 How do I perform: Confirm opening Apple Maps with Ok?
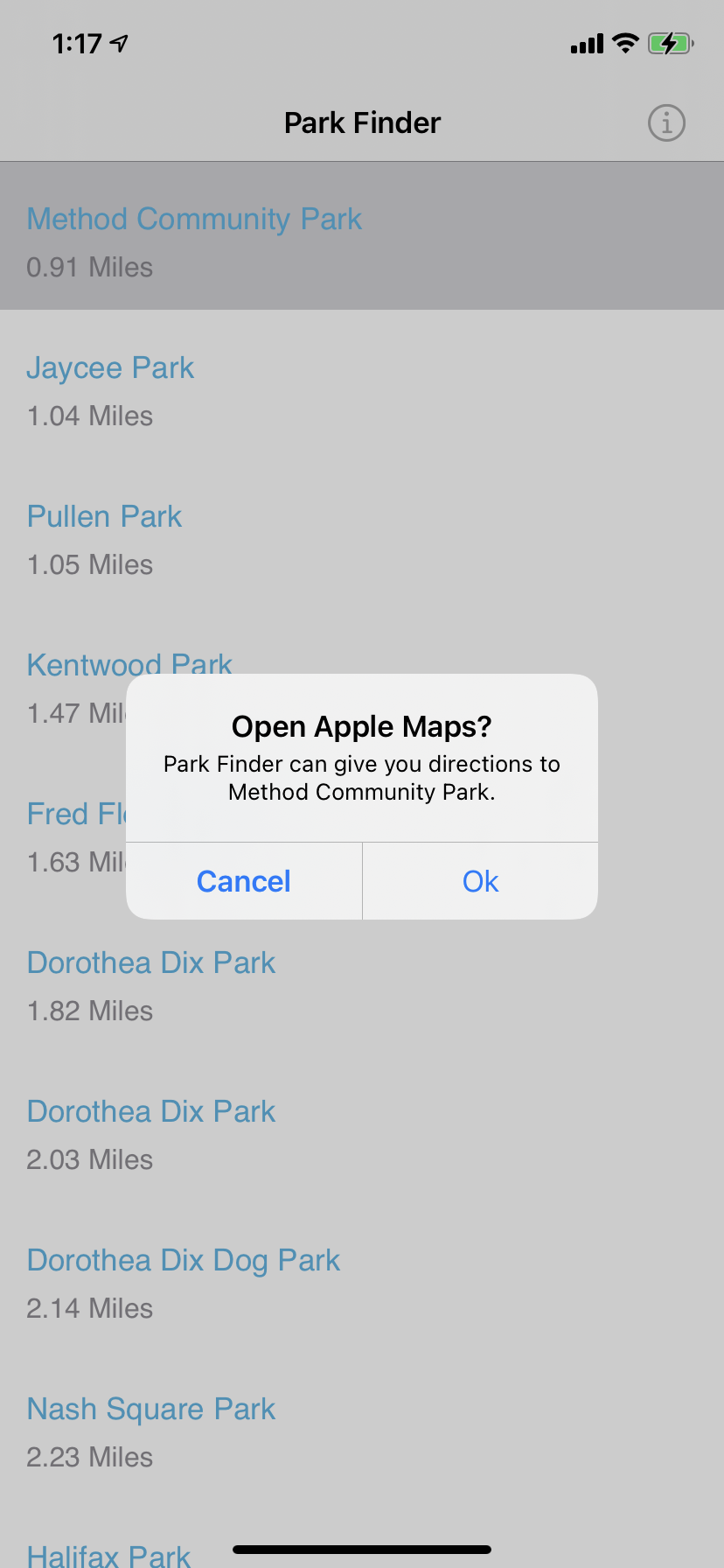480,881
